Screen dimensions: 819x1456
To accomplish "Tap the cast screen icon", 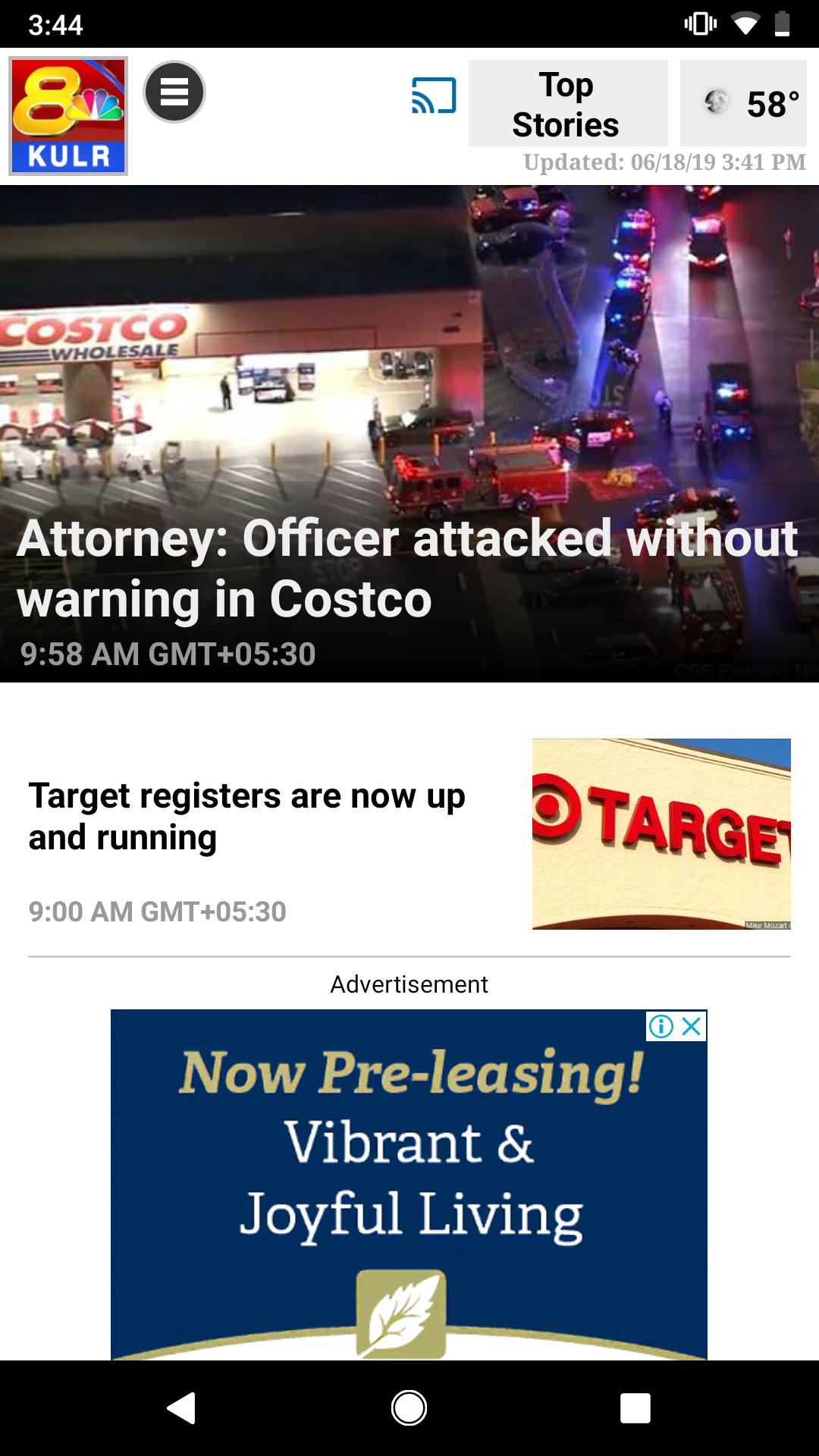I will click(x=434, y=96).
